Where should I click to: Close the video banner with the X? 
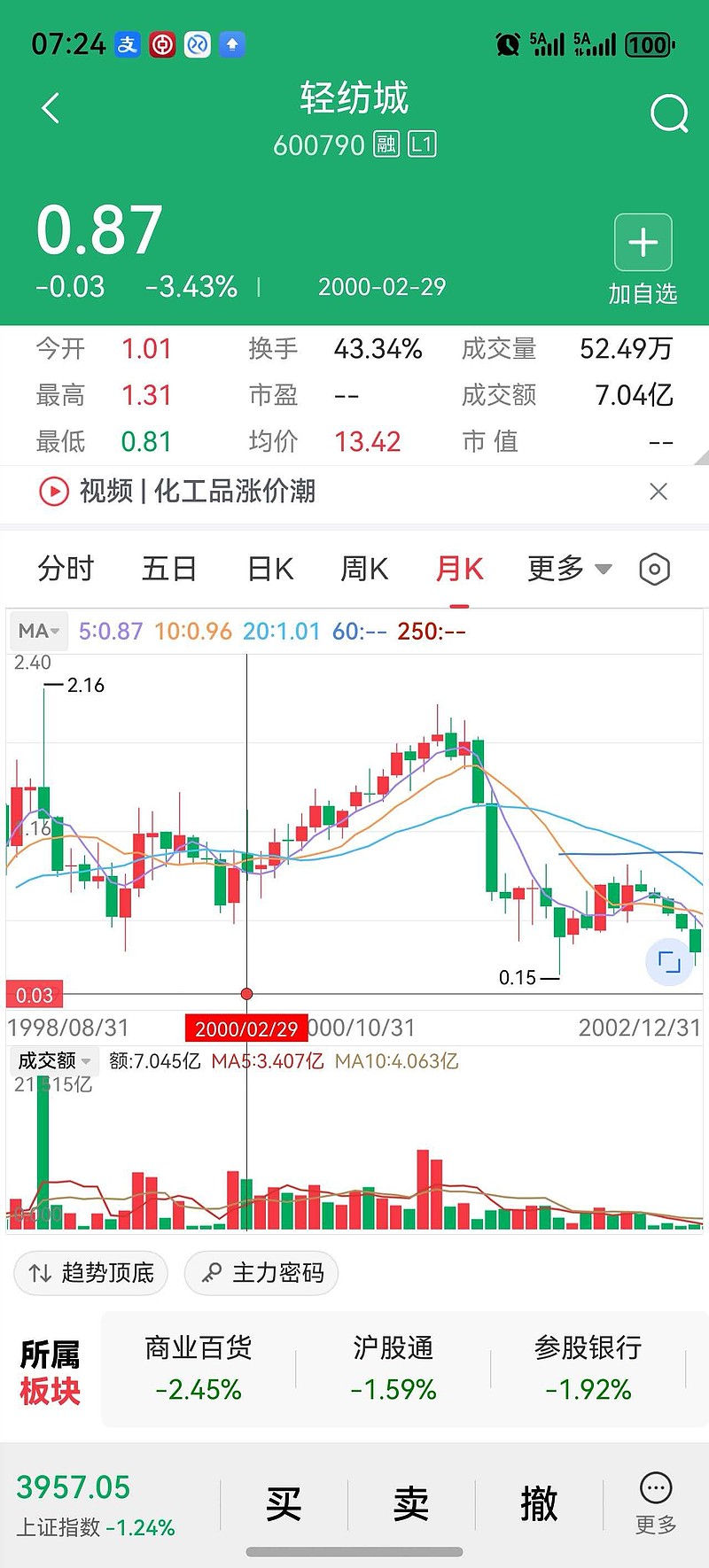coord(658,492)
